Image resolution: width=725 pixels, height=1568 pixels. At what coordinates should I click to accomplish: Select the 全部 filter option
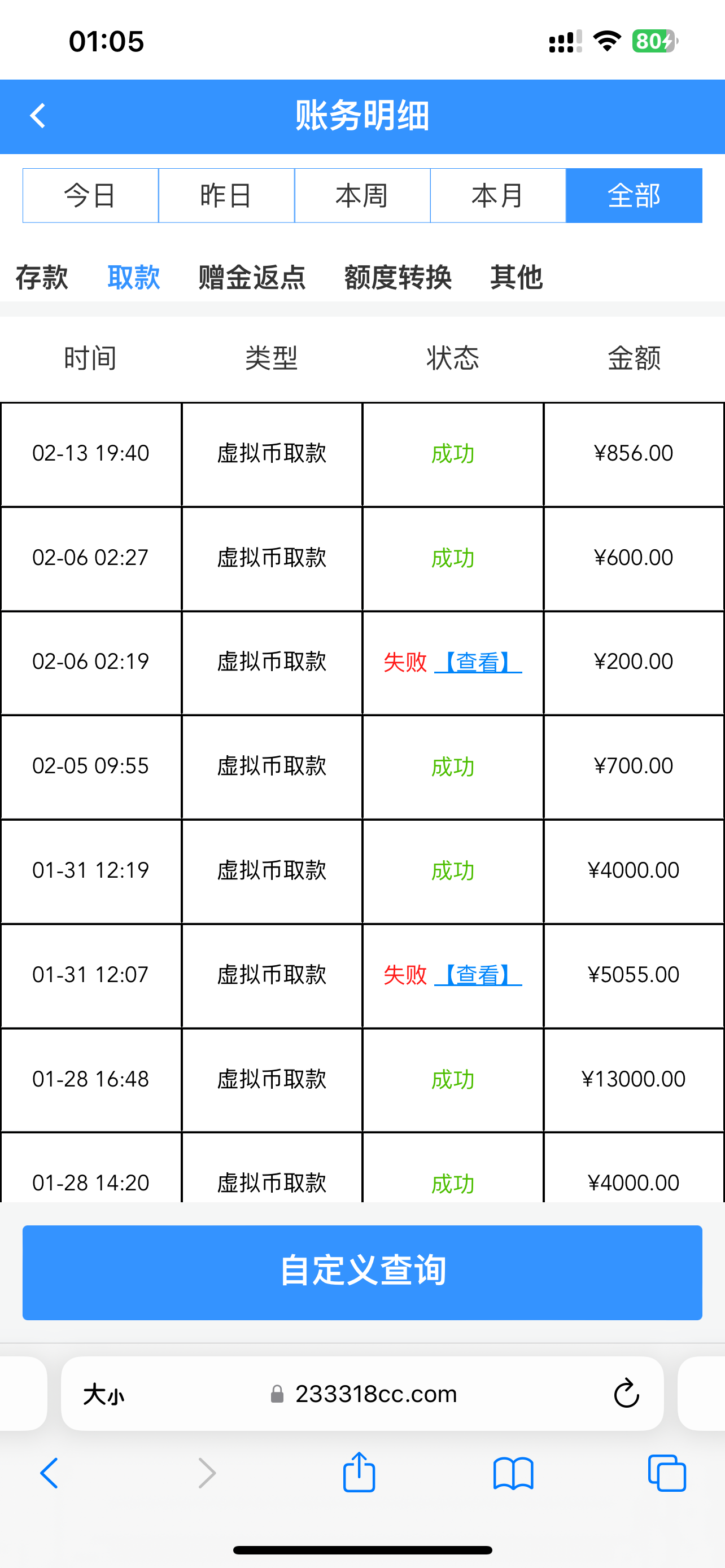(x=633, y=195)
